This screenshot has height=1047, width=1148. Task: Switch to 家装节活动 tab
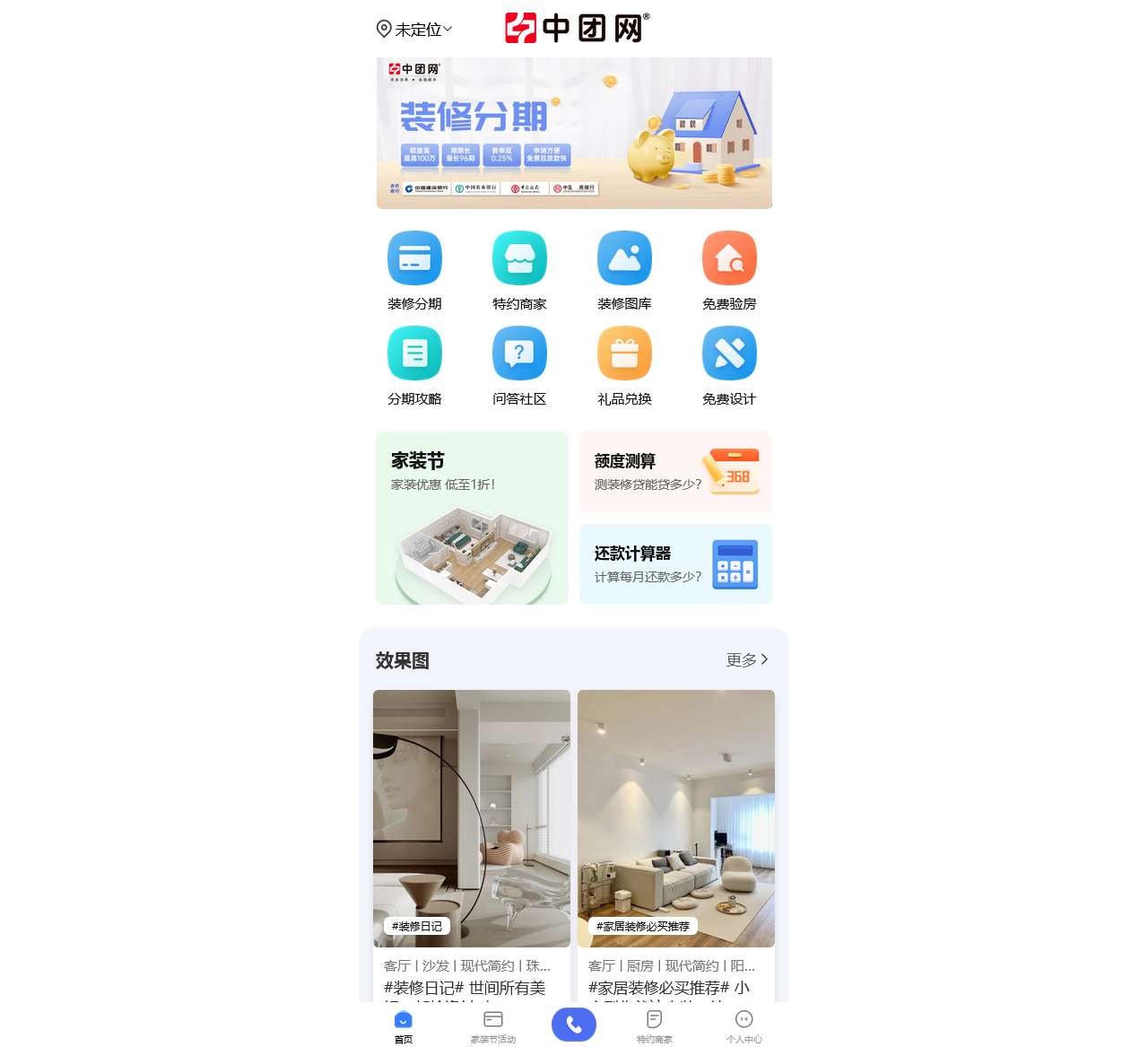point(493,1026)
